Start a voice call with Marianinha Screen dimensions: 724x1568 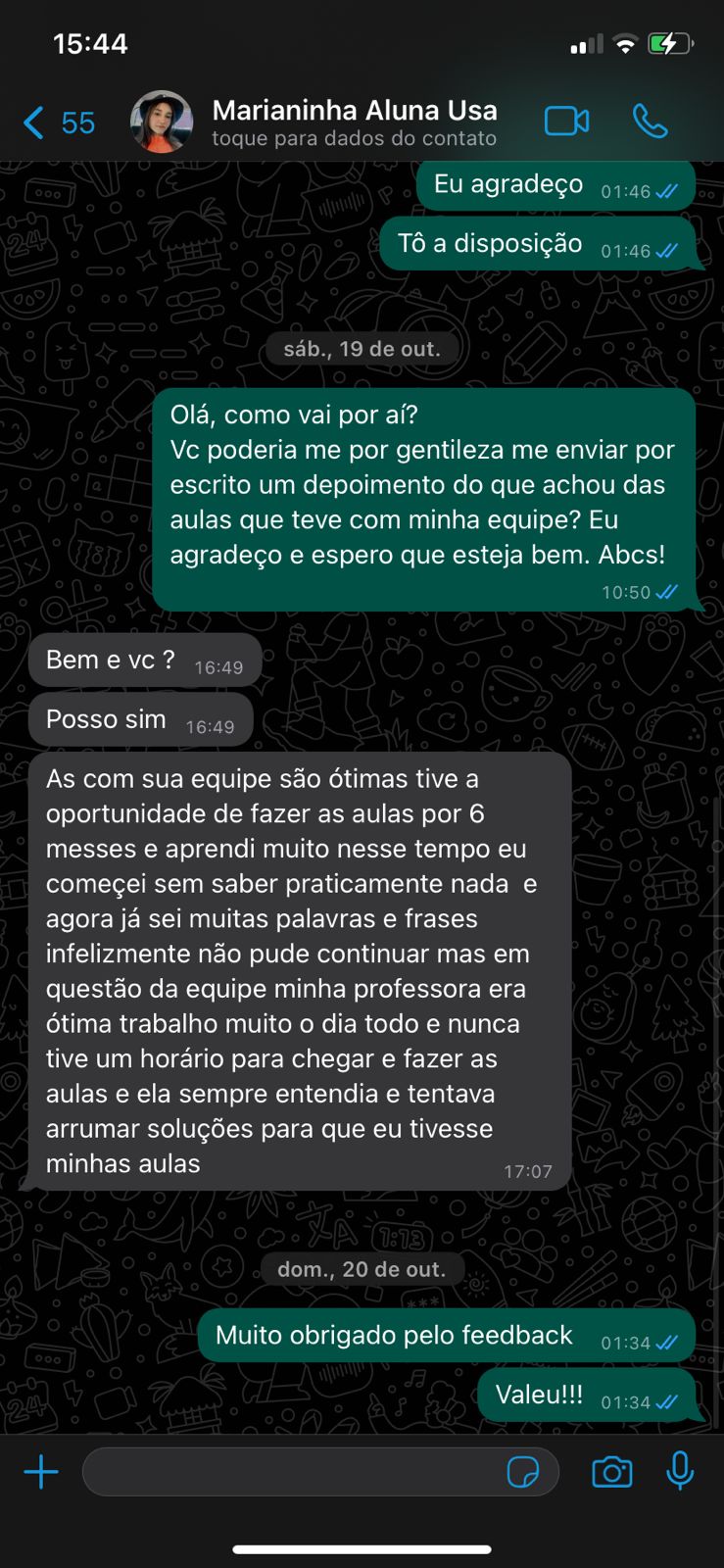[x=650, y=120]
